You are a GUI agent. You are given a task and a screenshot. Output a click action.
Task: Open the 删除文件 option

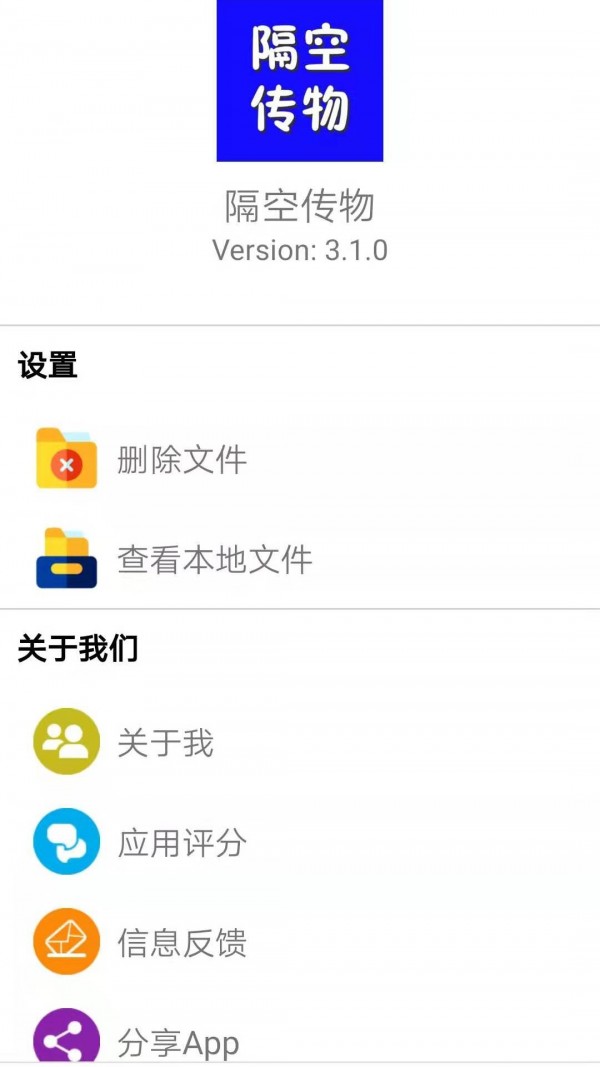[x=181, y=460]
